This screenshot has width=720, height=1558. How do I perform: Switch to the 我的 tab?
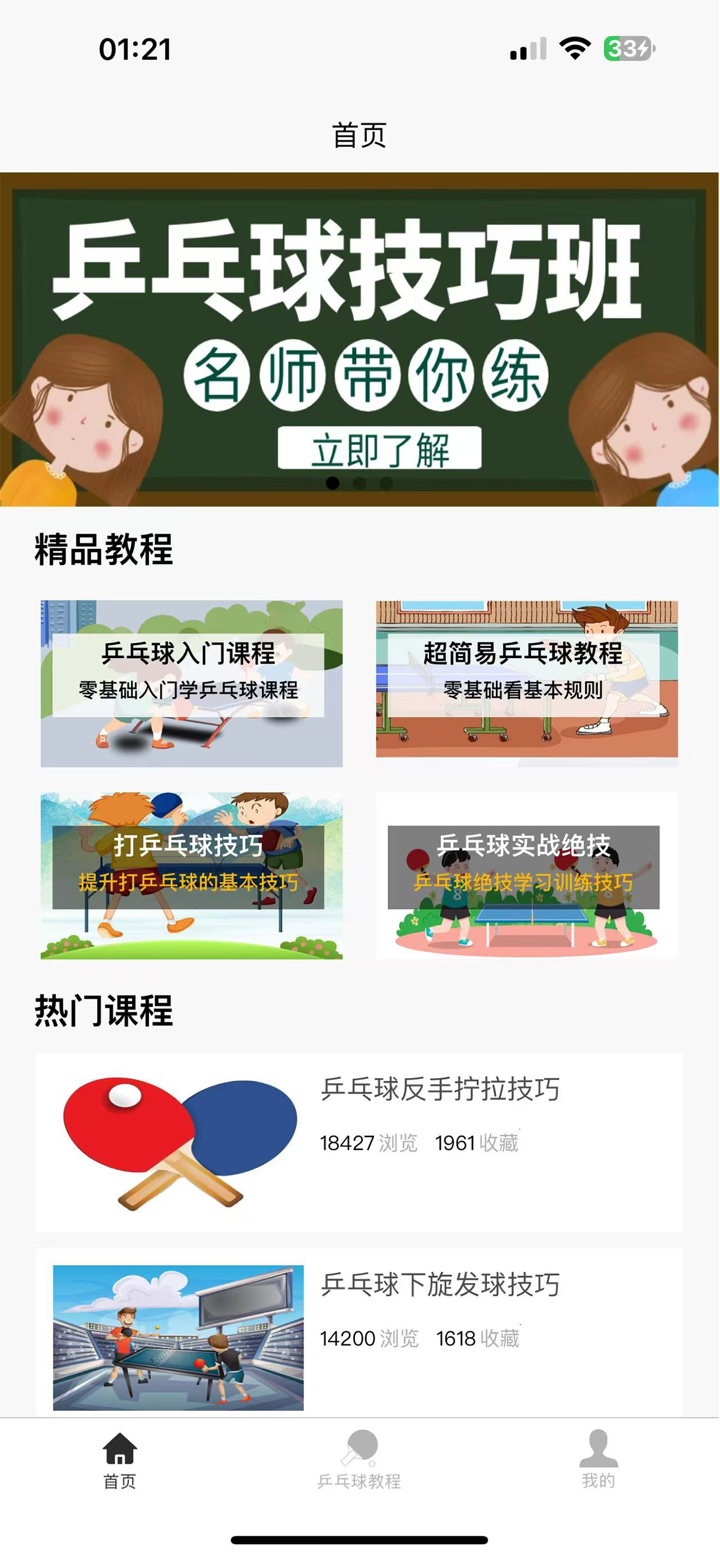coord(597,1460)
